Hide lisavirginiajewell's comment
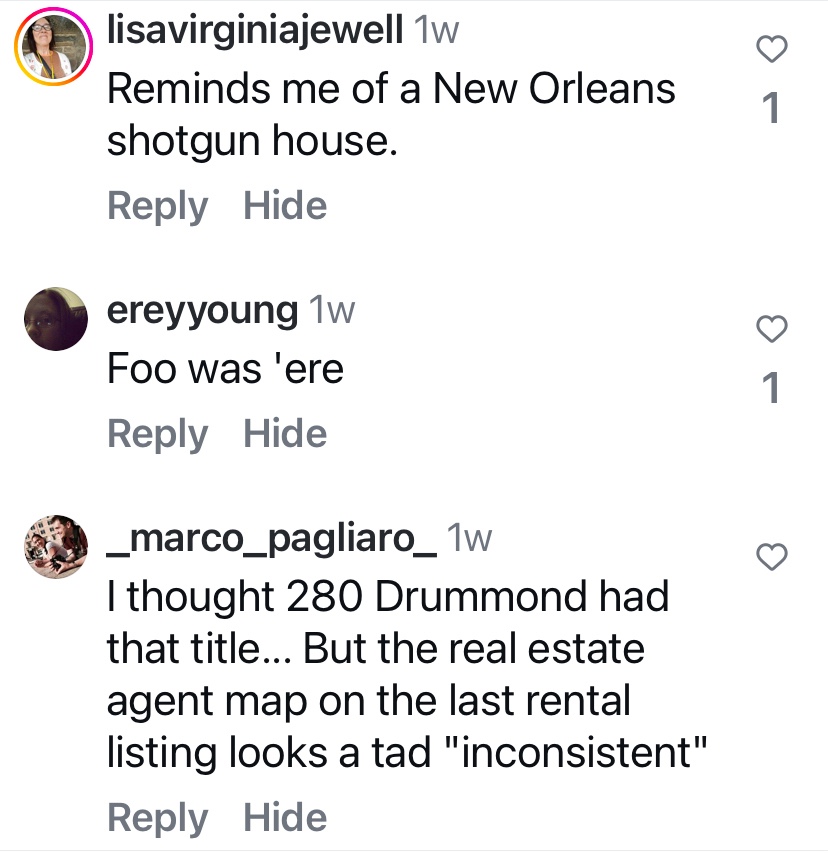828x861 pixels. tap(285, 206)
